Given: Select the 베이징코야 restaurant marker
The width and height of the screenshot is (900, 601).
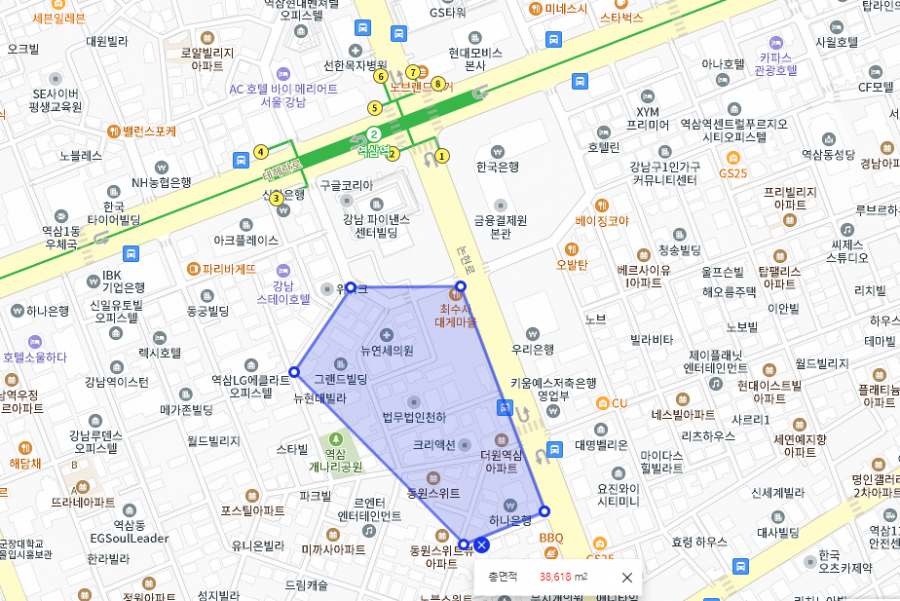Looking at the screenshot, I should pyautogui.click(x=602, y=205).
